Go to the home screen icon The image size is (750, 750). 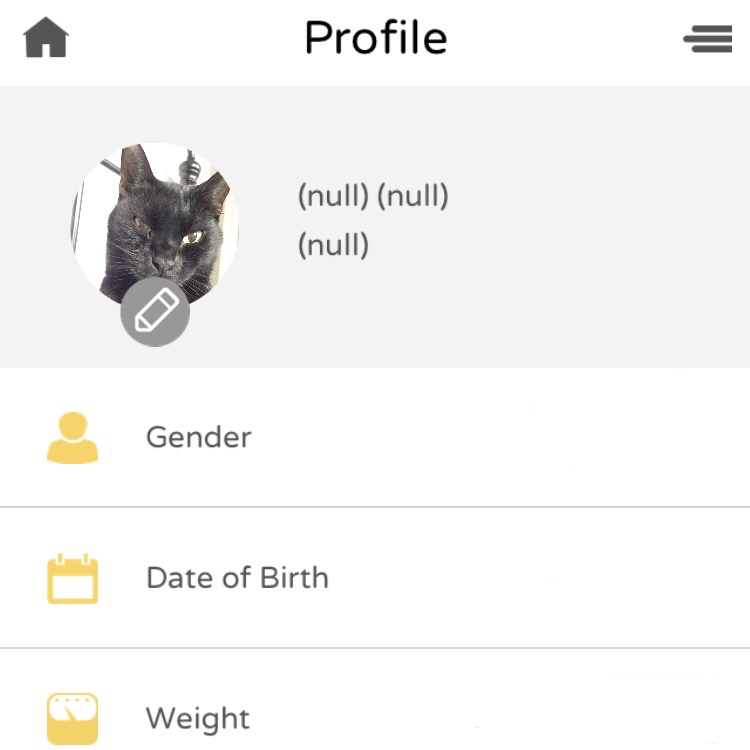point(46,39)
